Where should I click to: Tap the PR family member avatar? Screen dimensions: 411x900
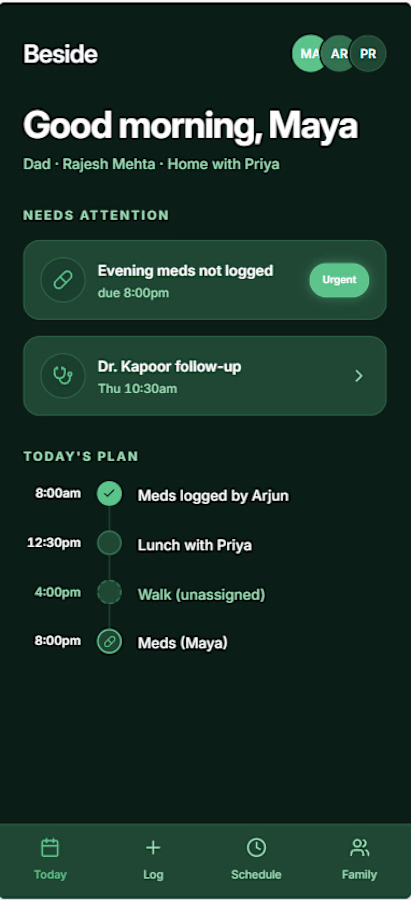click(368, 53)
